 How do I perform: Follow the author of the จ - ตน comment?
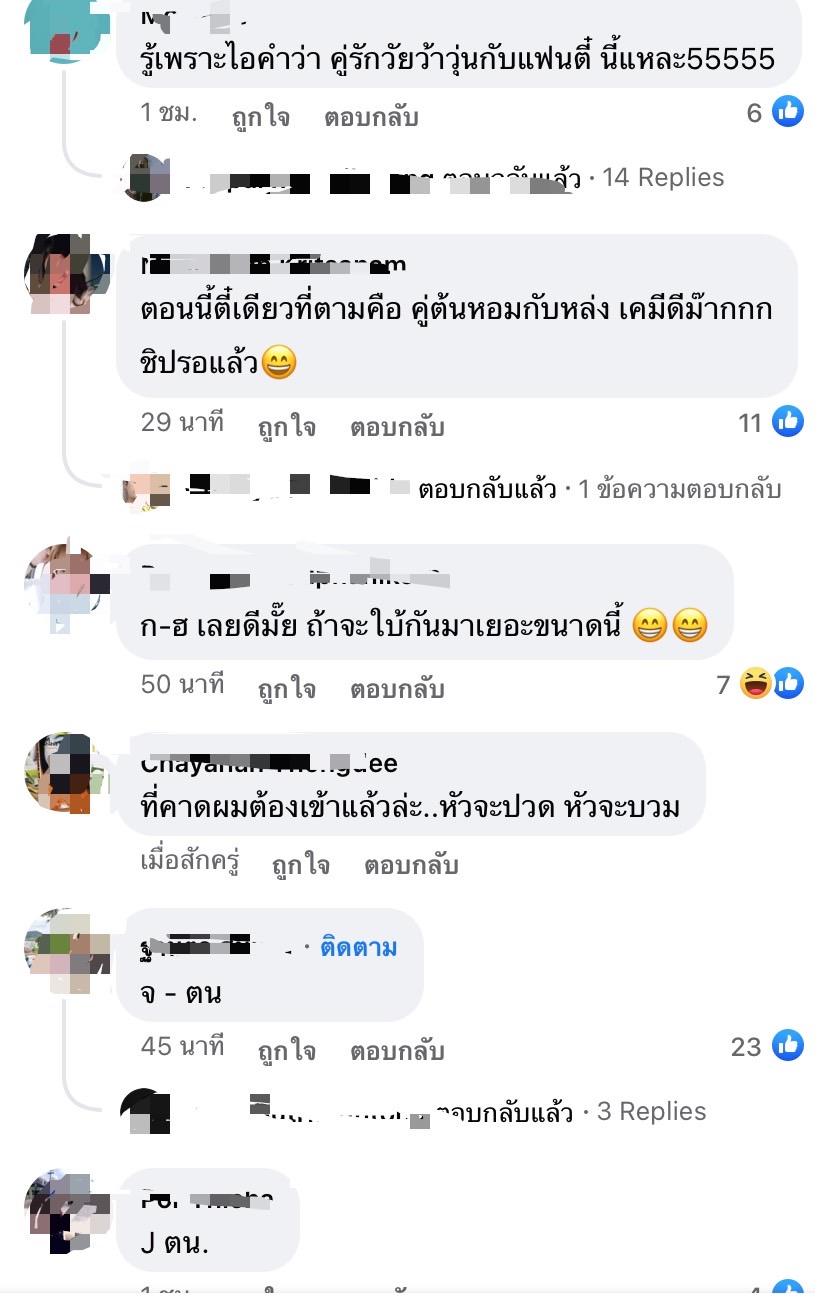pos(358,948)
